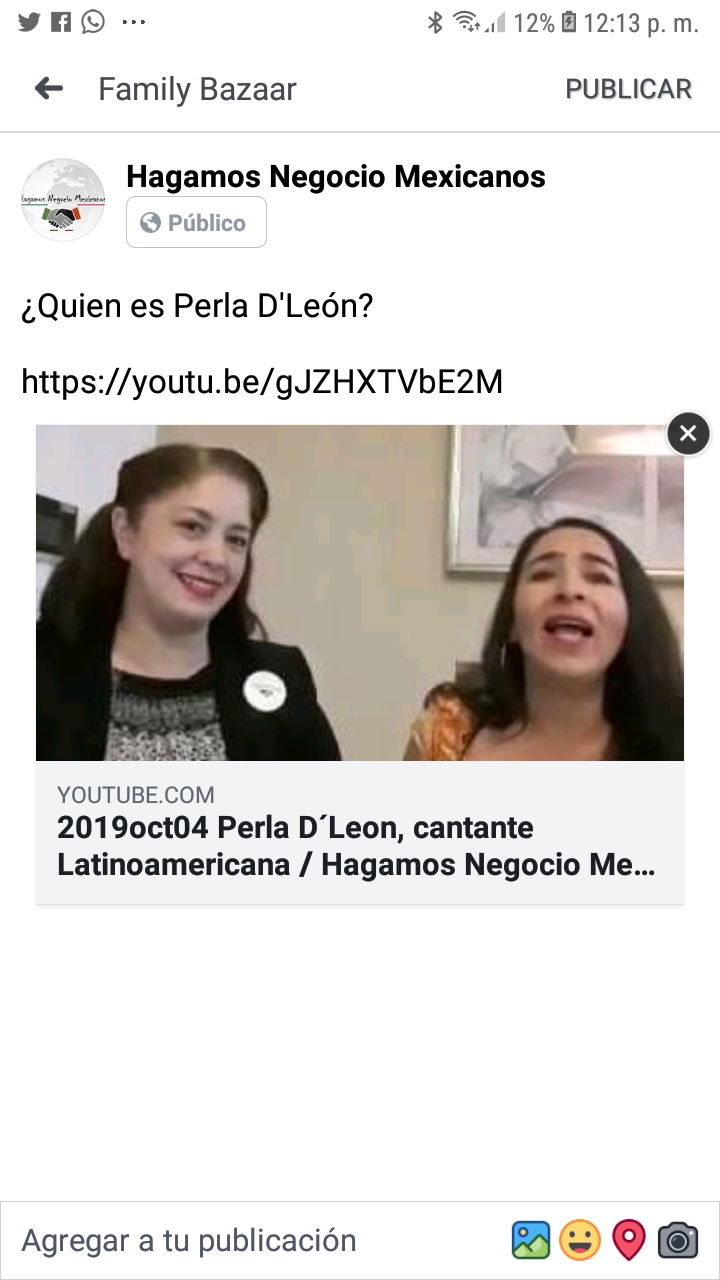Open the Público audience selector

(196, 222)
